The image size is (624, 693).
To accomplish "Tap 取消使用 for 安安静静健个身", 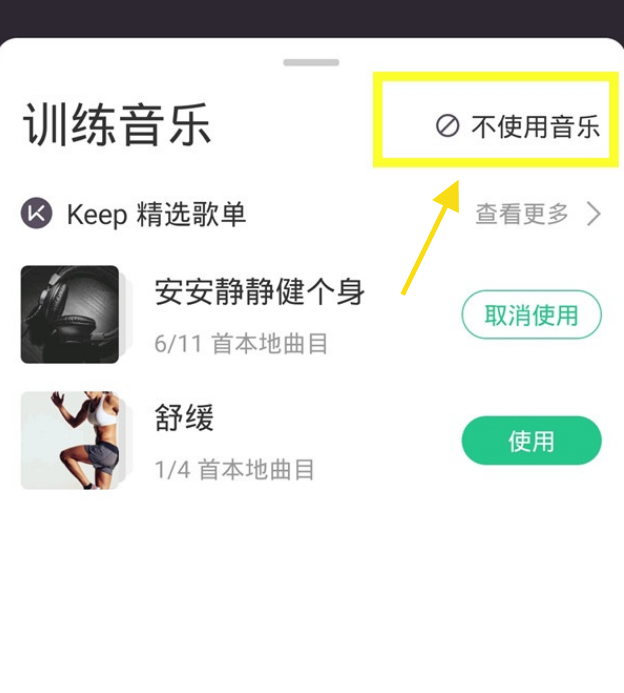I will [x=531, y=316].
